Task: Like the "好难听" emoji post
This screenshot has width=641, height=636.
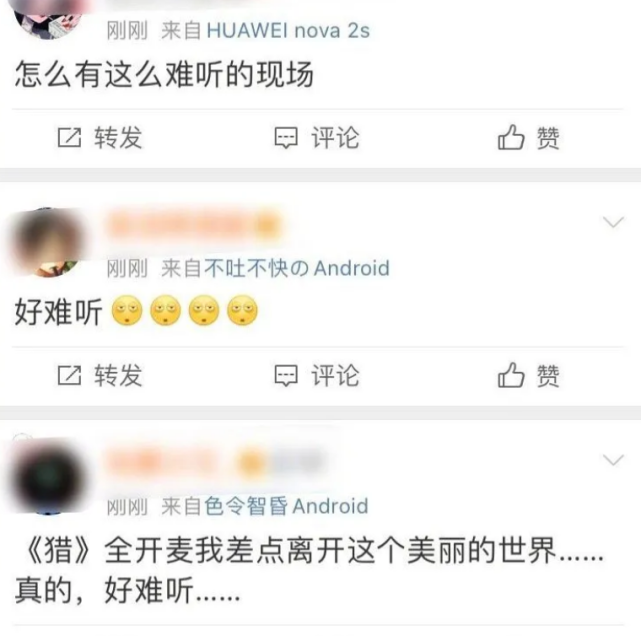Action: [529, 376]
